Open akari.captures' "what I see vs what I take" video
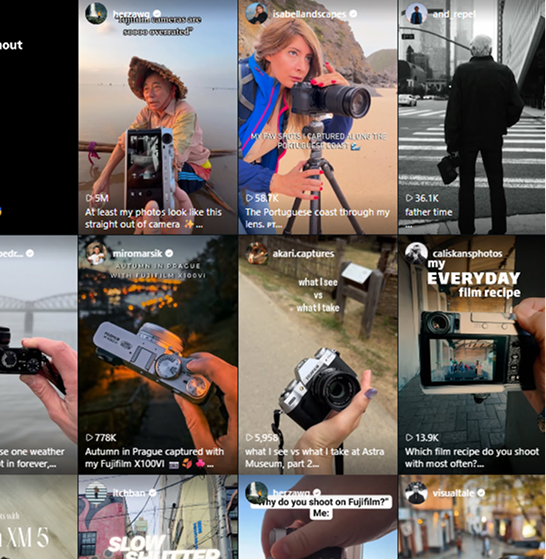The width and height of the screenshot is (546, 560). [x=318, y=355]
